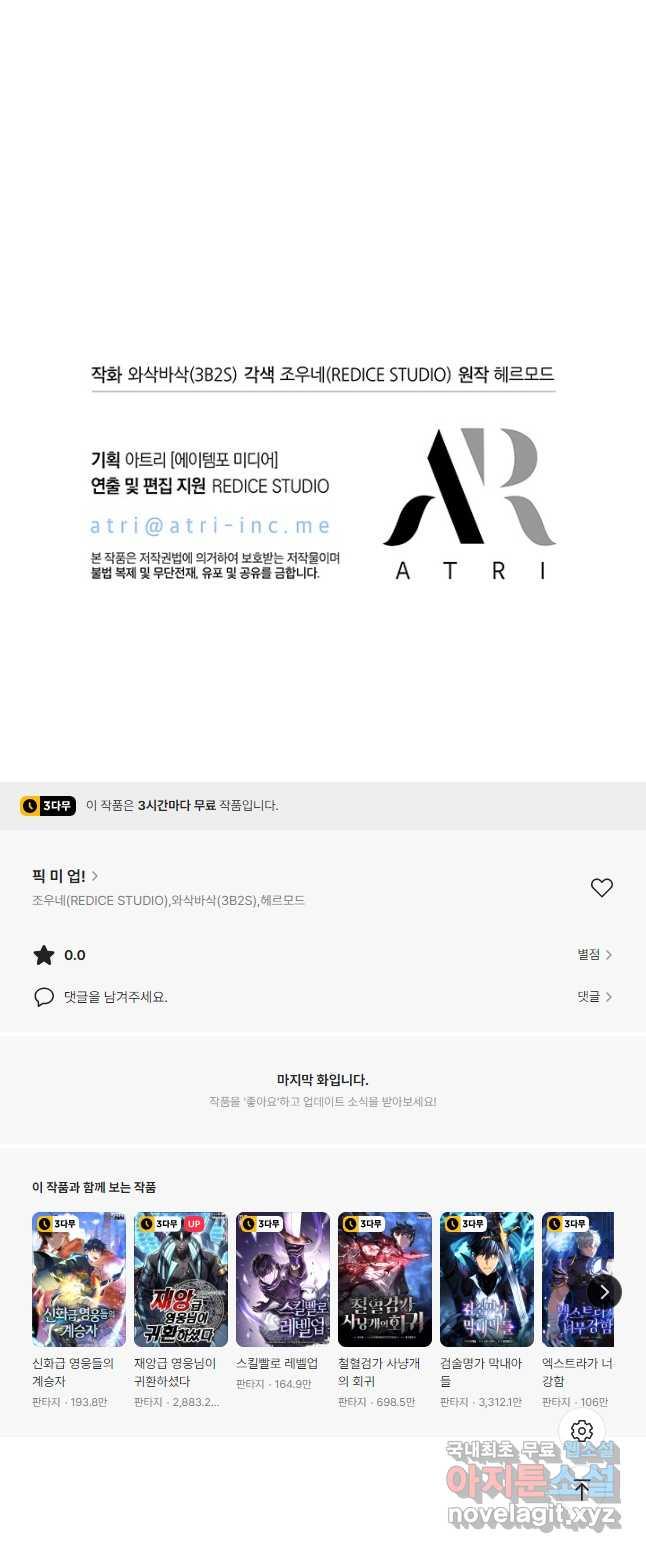Open the 별점 rating option
646x1553 pixels.
click(594, 955)
